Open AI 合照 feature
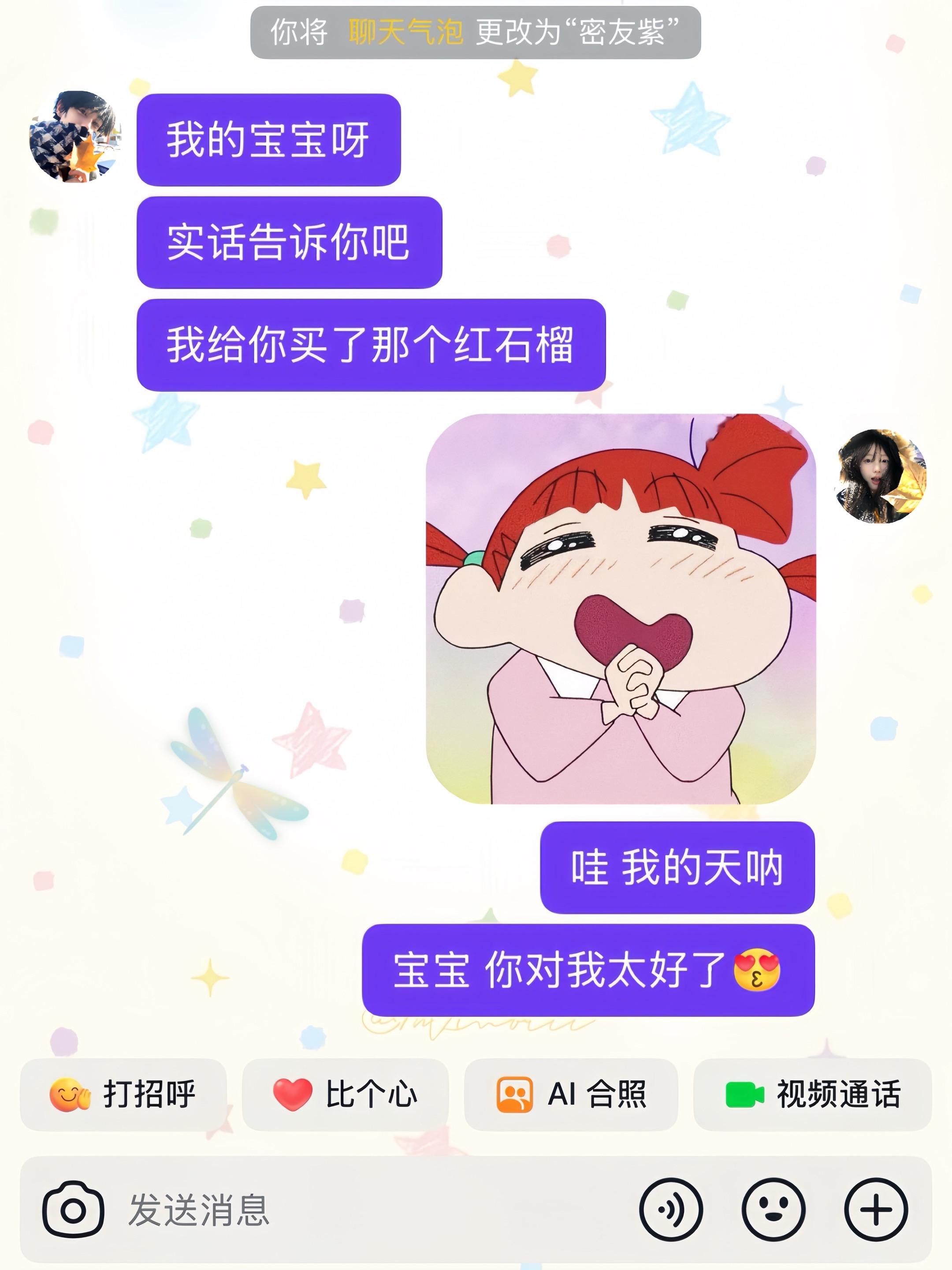 pyautogui.click(x=571, y=1094)
